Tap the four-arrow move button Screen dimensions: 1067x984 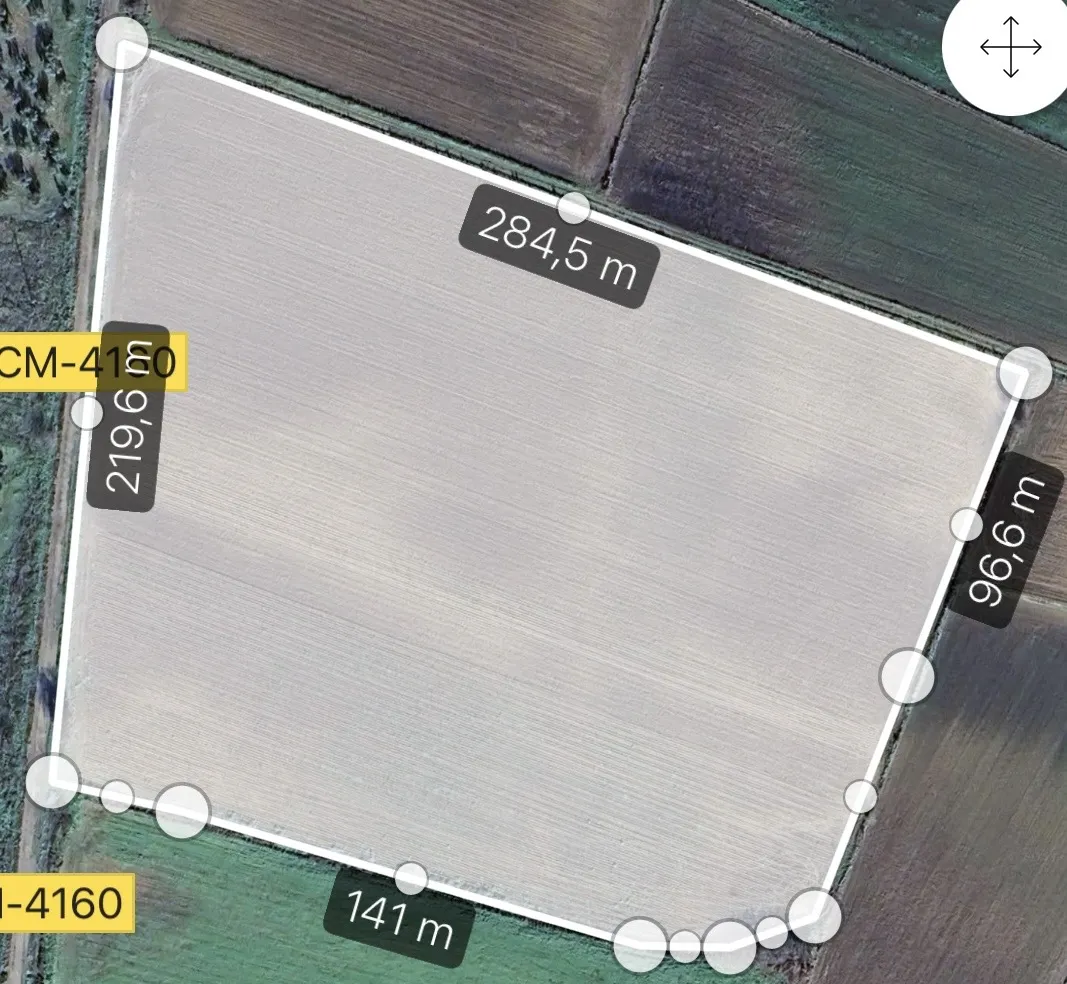pyautogui.click(x=1010, y=47)
